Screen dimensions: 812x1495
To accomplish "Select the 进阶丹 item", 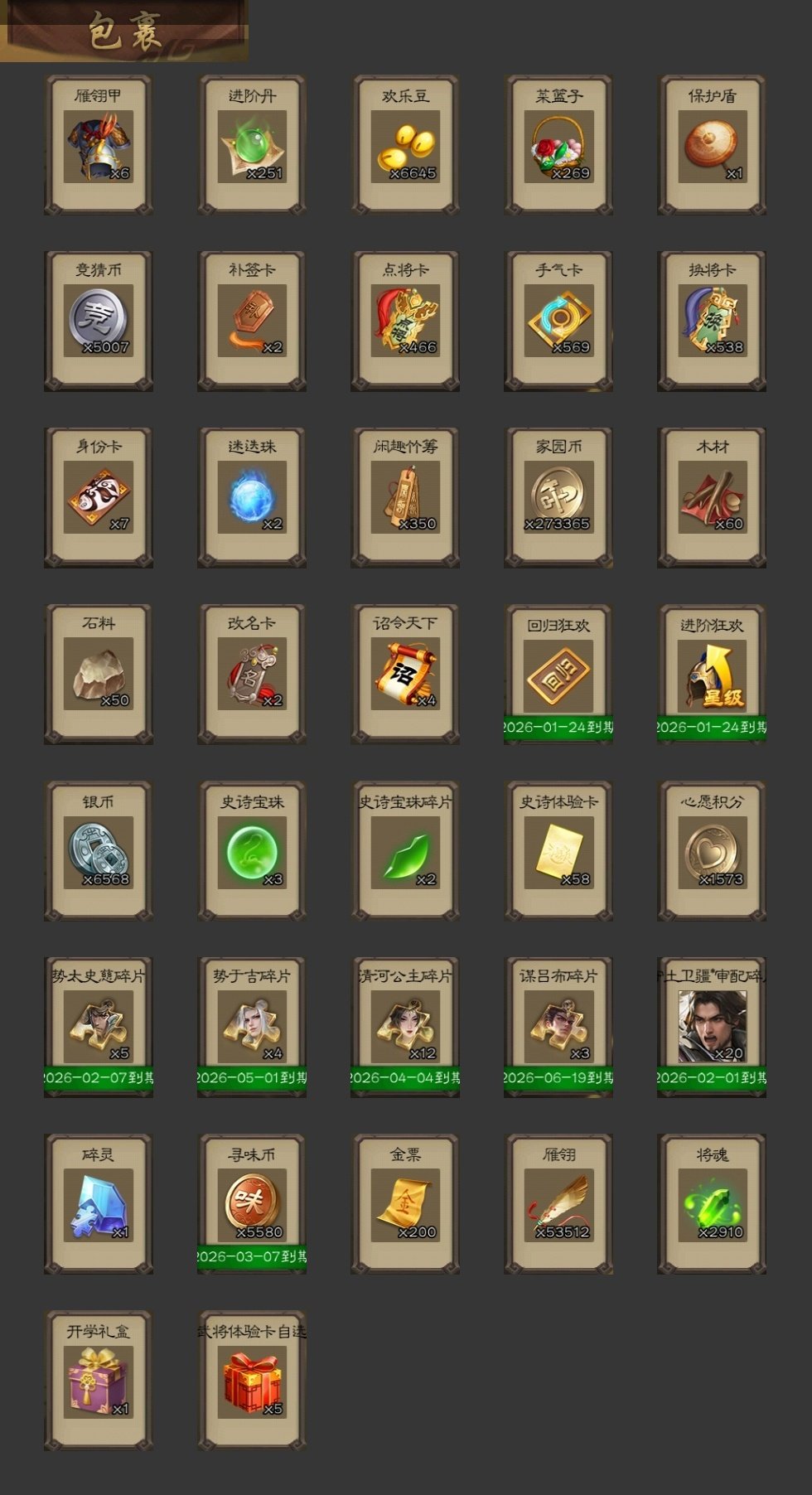I will click(252, 146).
